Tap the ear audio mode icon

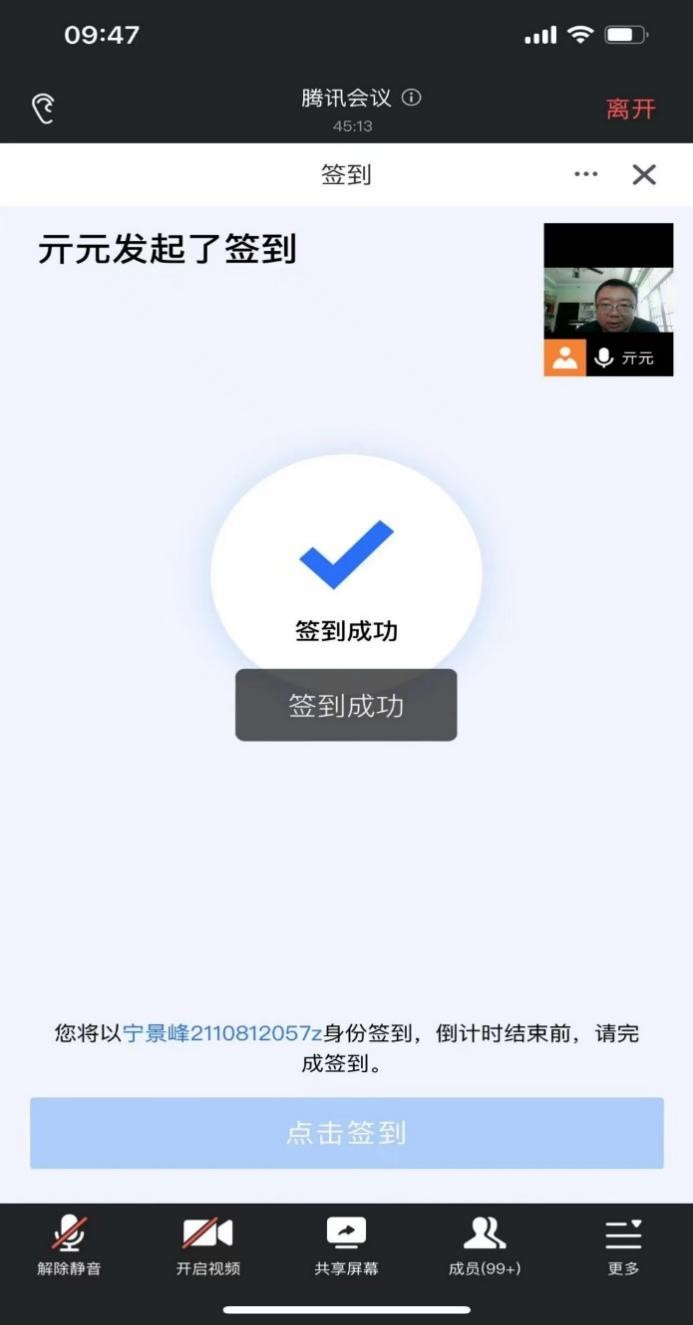coord(43,108)
